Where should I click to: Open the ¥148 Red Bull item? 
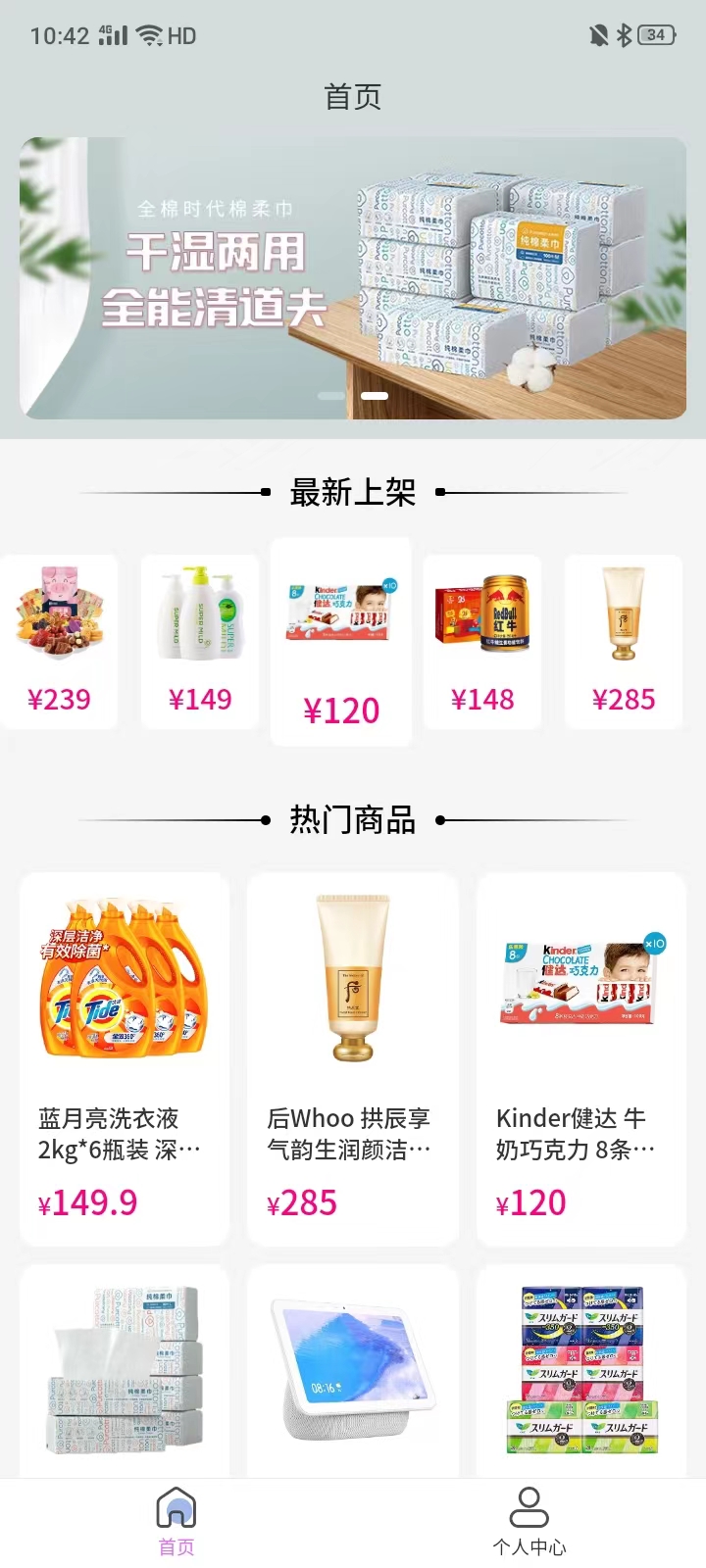(482, 642)
